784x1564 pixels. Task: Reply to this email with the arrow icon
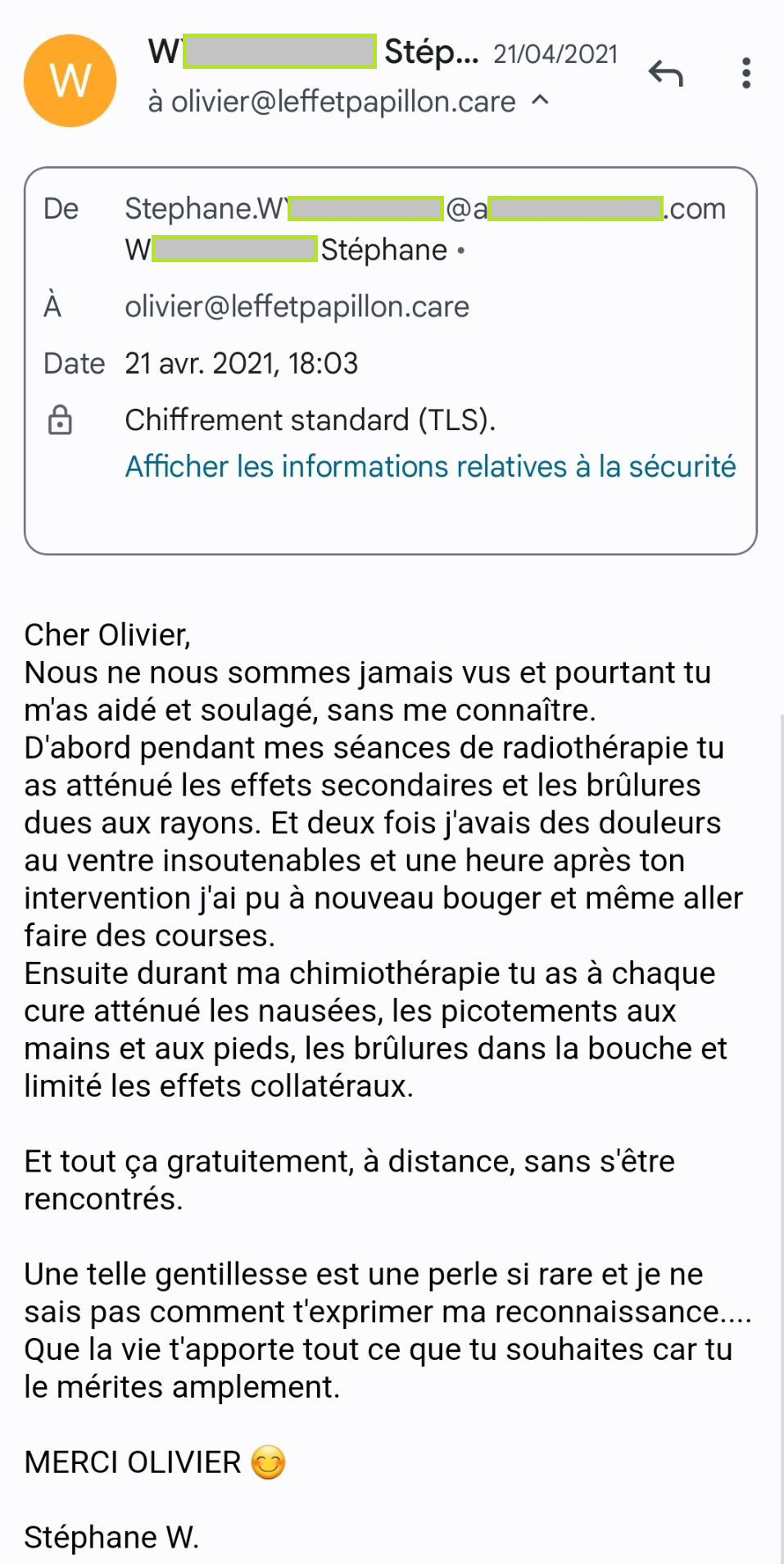click(x=665, y=74)
